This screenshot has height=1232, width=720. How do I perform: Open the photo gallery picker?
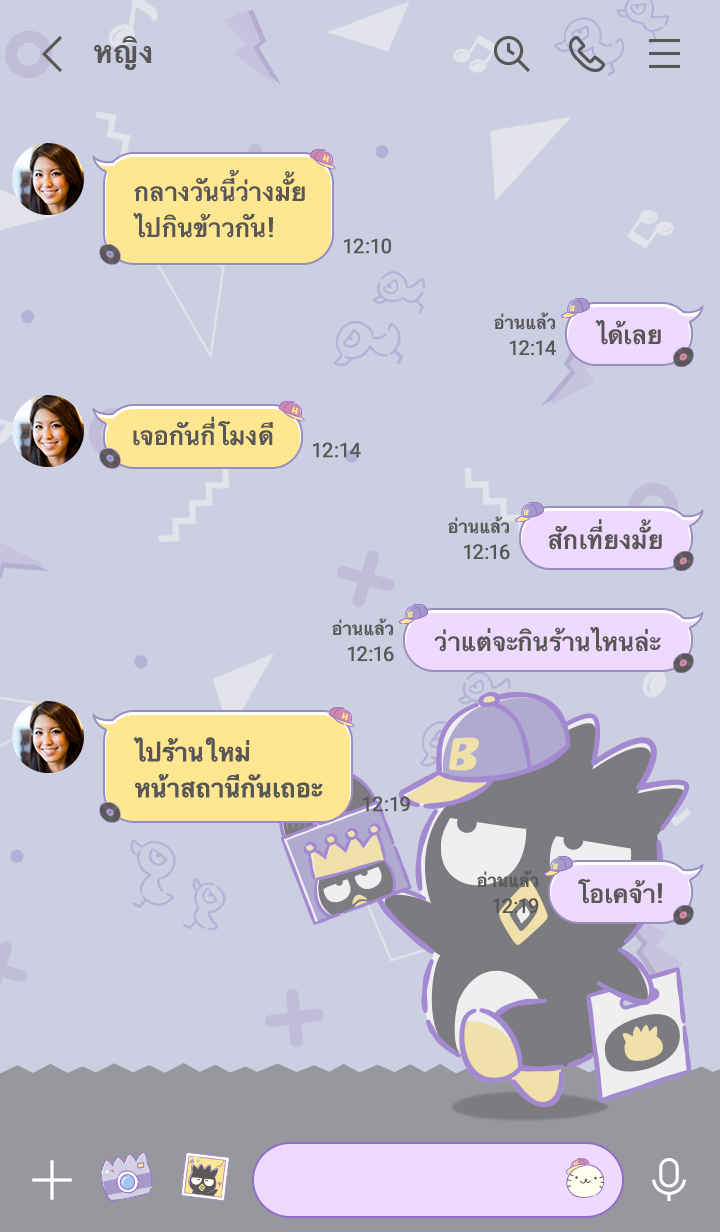tap(205, 1178)
